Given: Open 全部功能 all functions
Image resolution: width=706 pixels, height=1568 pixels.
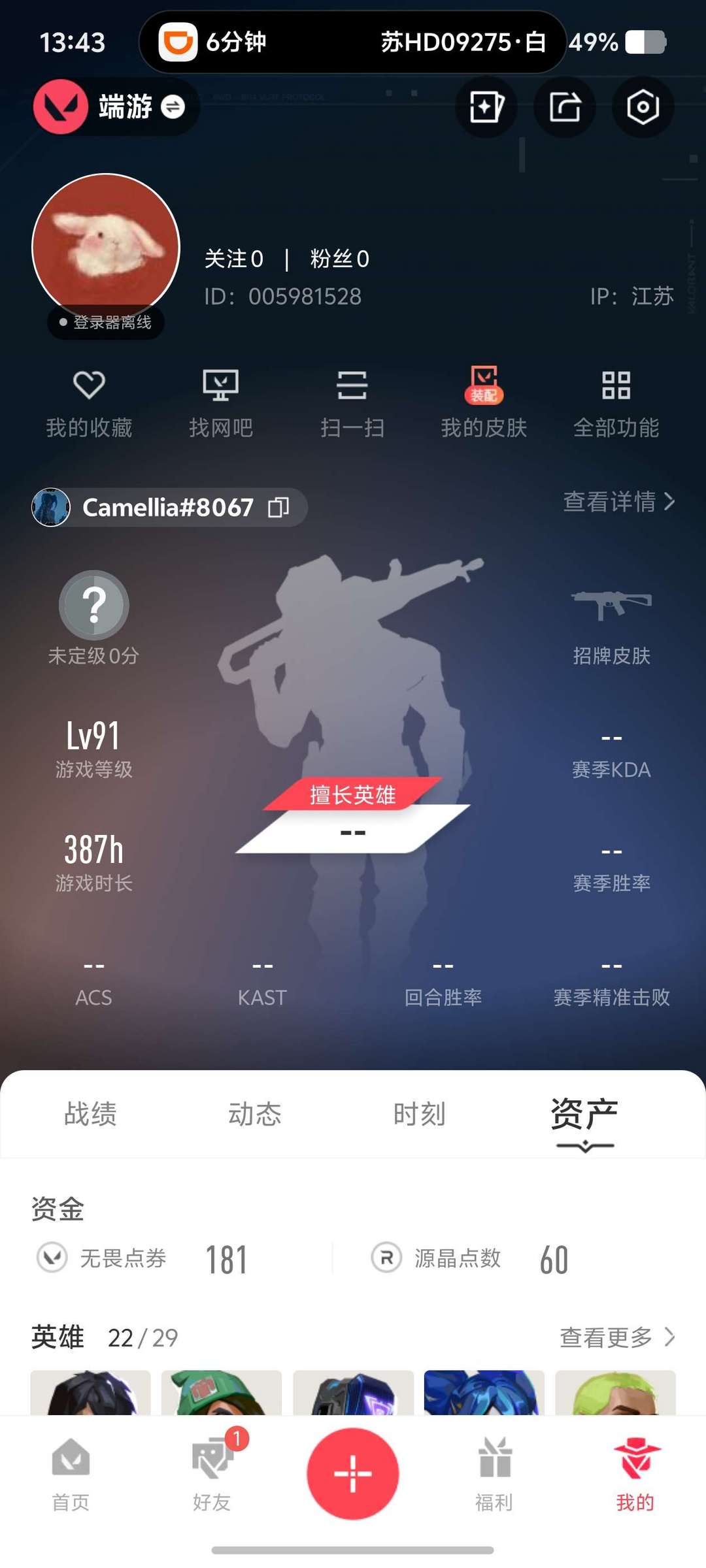Looking at the screenshot, I should point(616,404).
